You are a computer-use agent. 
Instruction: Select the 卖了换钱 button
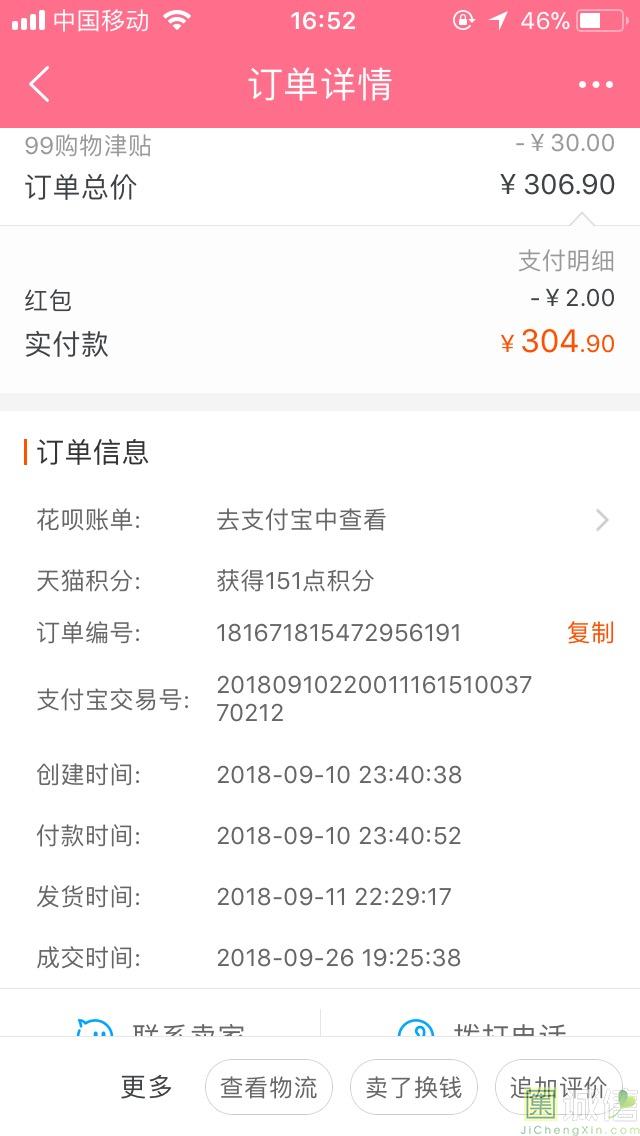(x=414, y=1087)
